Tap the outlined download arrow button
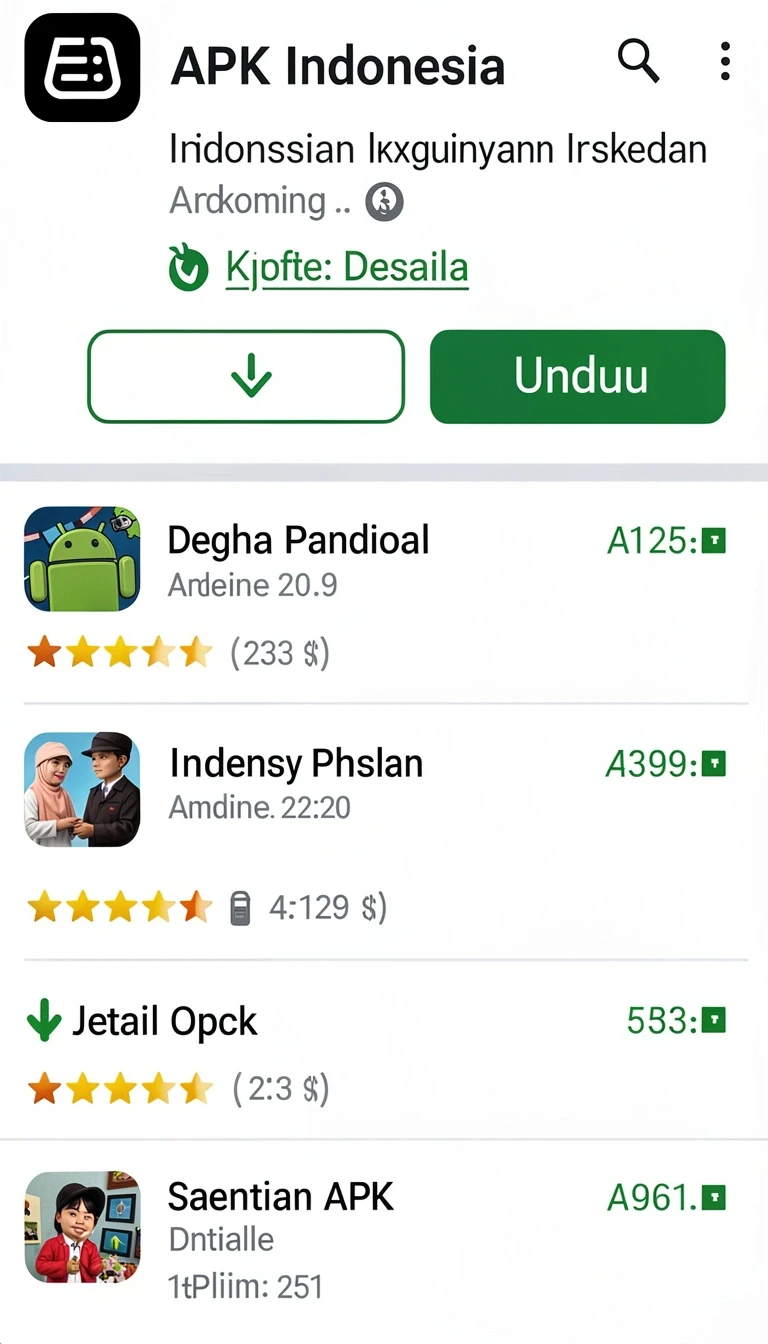This screenshot has width=768, height=1344. 246,377
